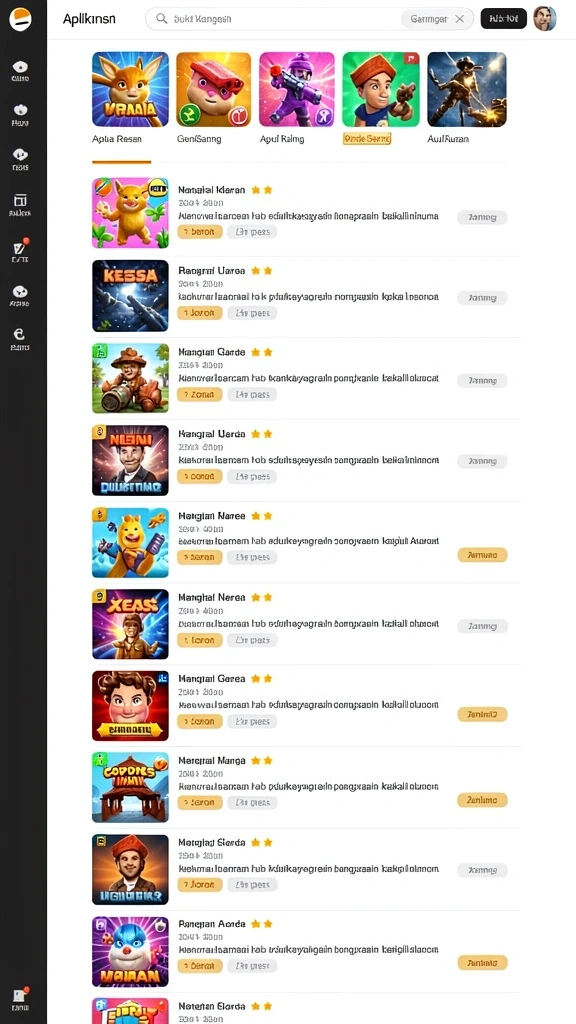The width and height of the screenshot is (576, 1024).
Task: Tap the grey button on the KESSA row
Action: (482, 298)
